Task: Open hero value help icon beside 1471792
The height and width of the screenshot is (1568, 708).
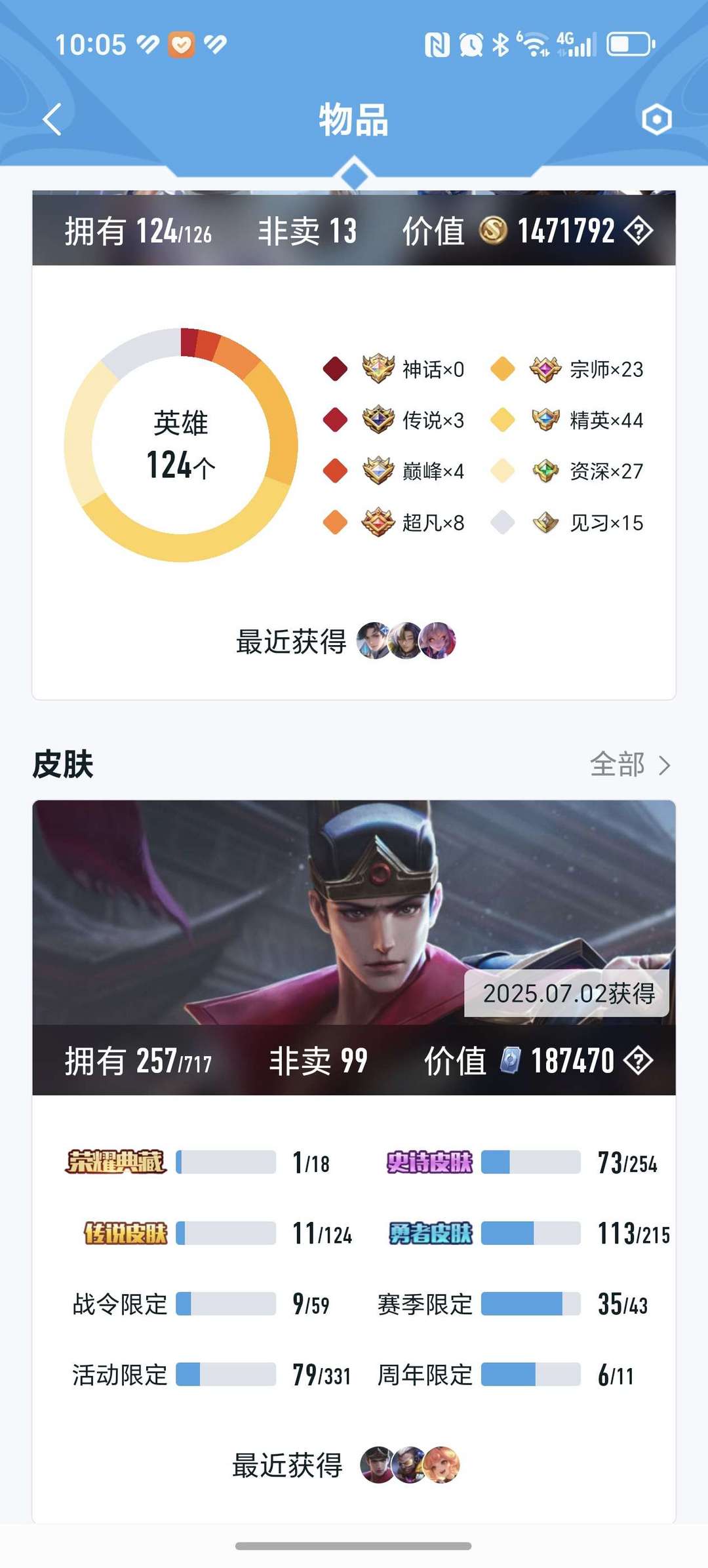Action: click(x=638, y=231)
